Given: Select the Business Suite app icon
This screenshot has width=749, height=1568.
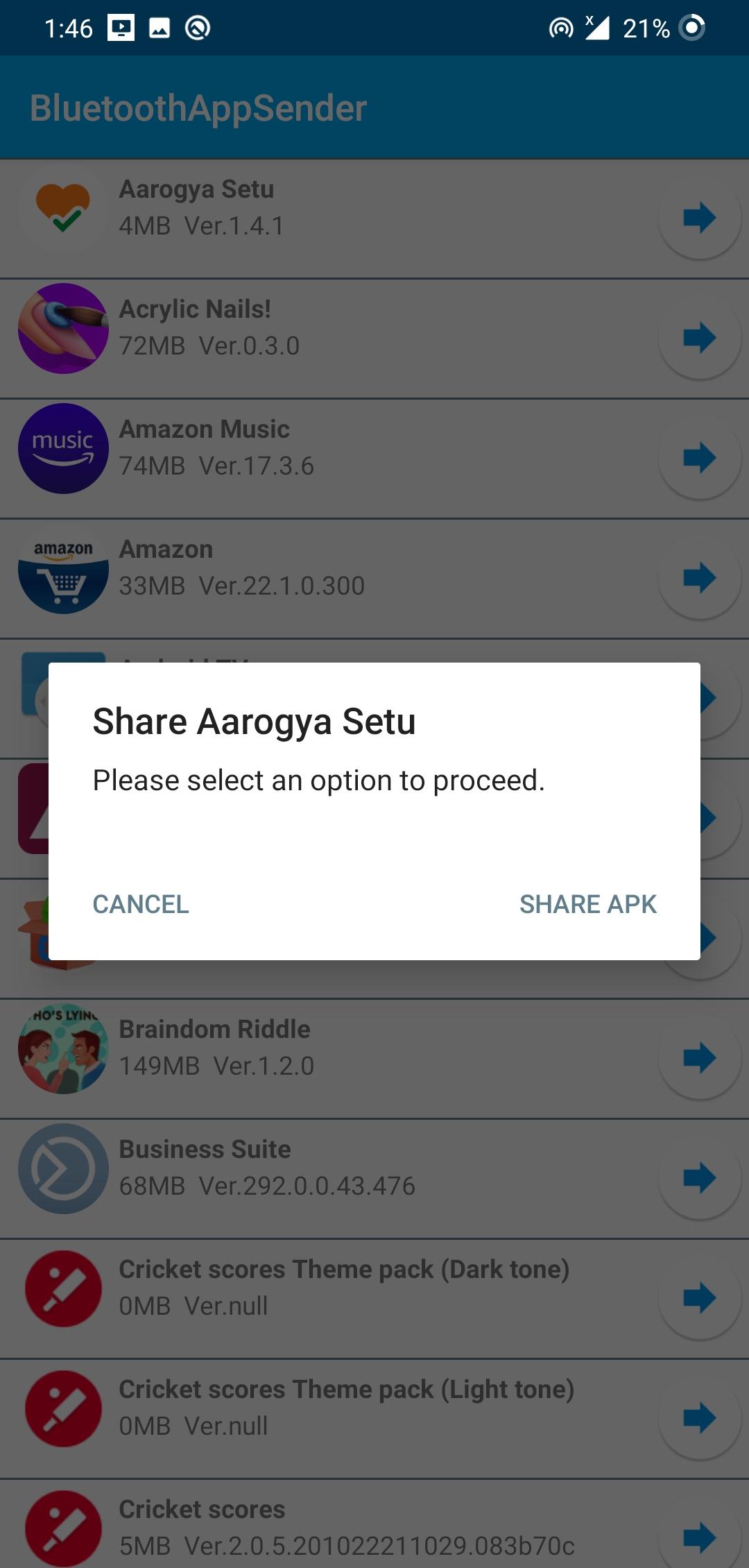Looking at the screenshot, I should tap(62, 1169).
